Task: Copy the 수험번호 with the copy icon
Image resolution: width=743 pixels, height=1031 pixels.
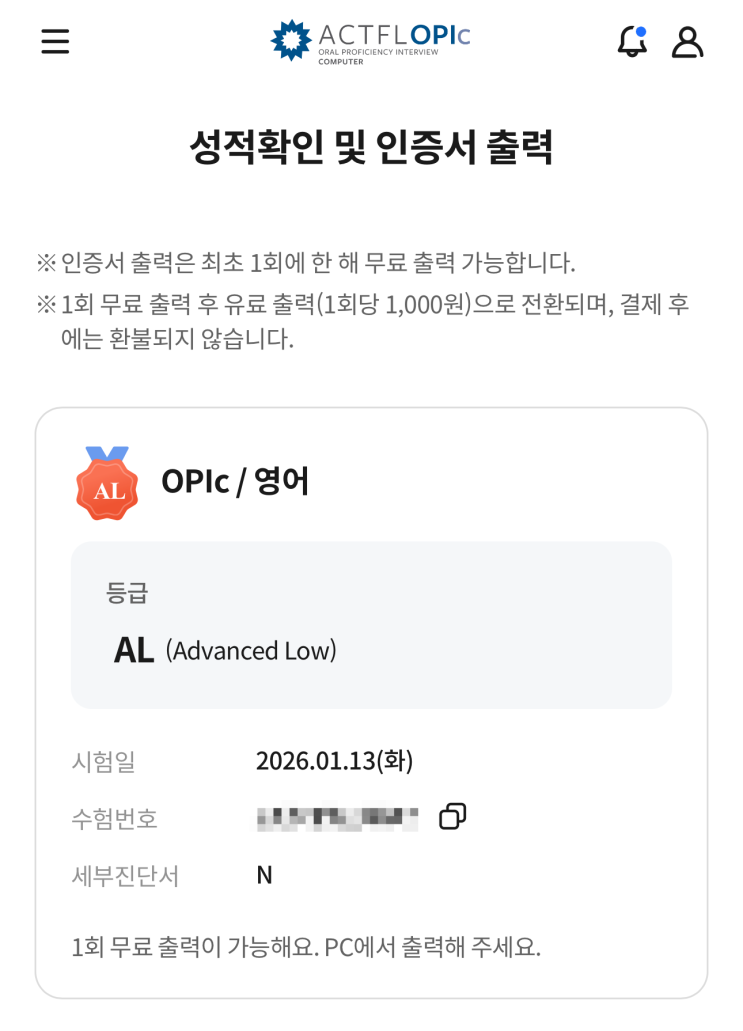Action: pyautogui.click(x=453, y=817)
